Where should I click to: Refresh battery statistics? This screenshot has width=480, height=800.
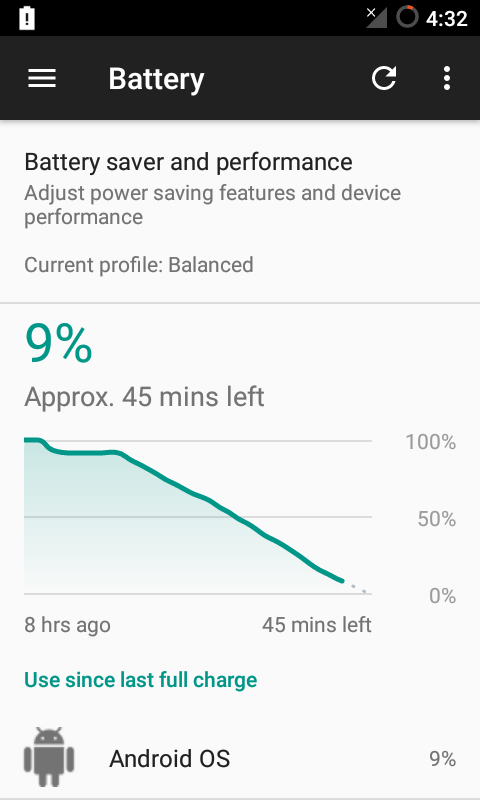coord(384,79)
